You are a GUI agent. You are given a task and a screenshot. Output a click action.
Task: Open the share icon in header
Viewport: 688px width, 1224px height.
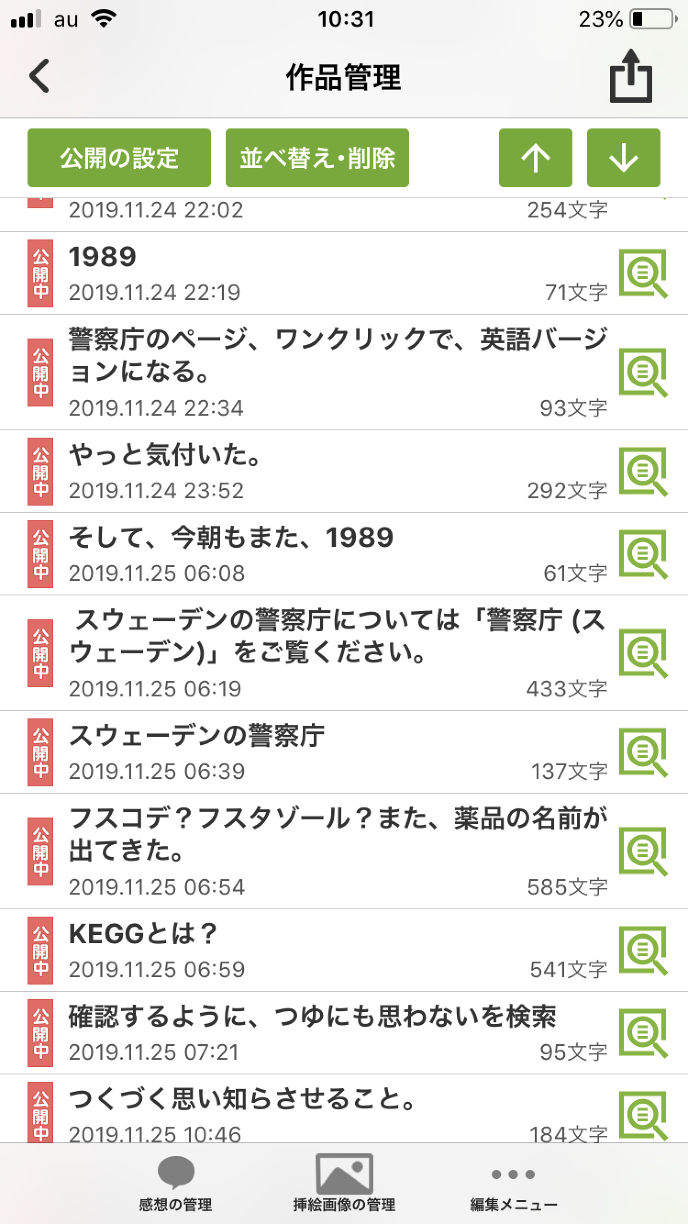point(631,78)
